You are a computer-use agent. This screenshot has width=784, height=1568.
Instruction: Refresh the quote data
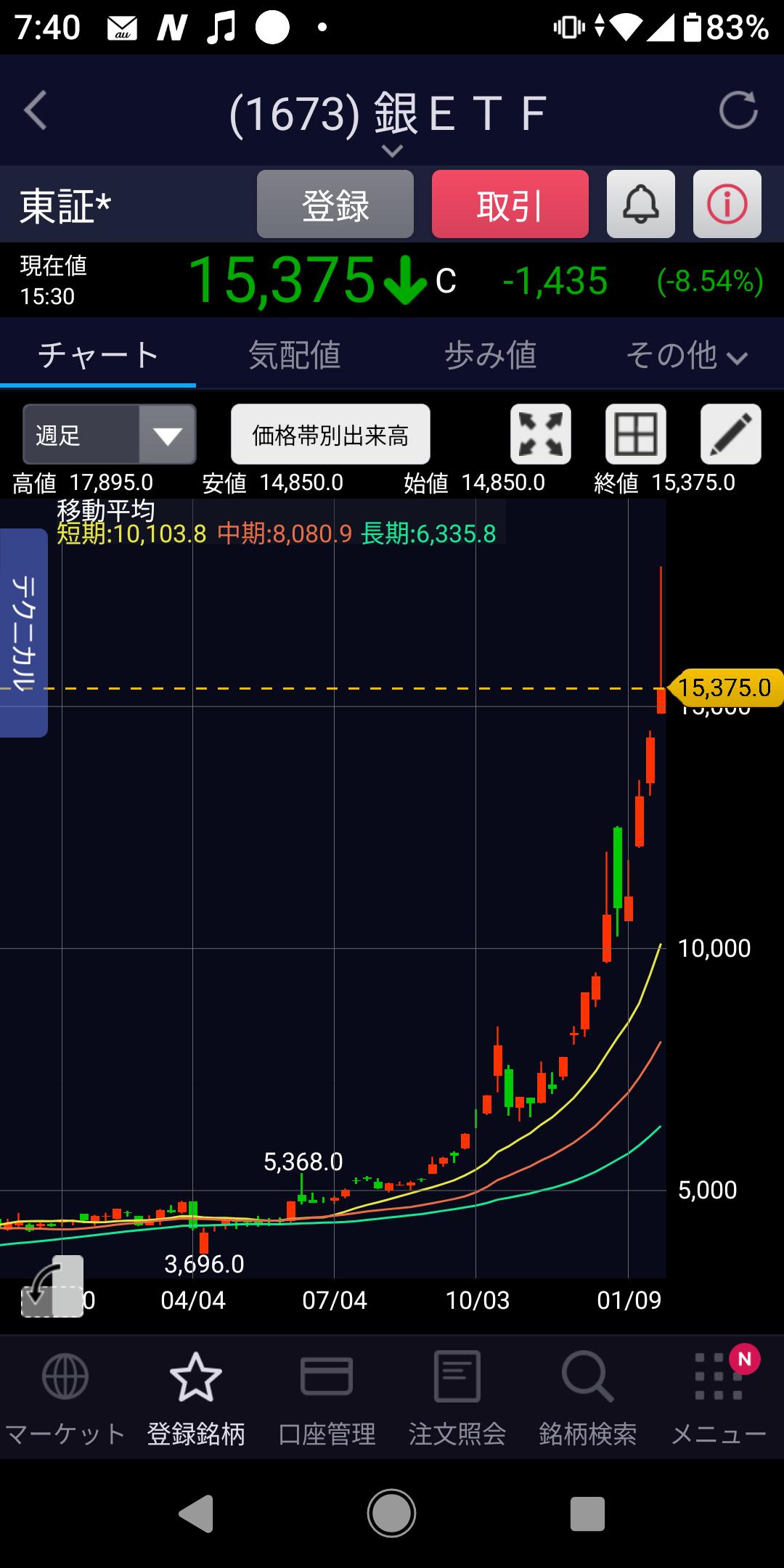click(x=738, y=111)
